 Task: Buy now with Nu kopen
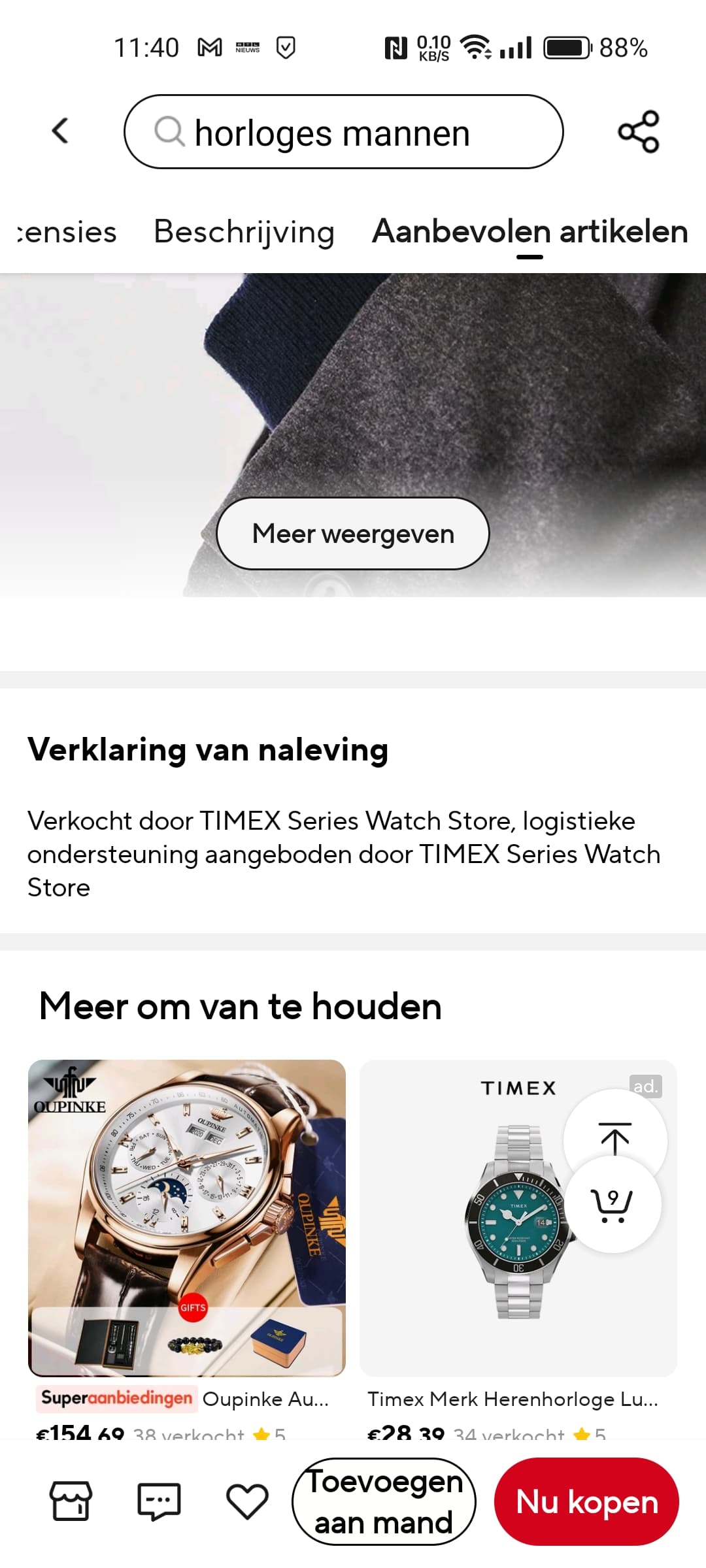coord(586,1501)
